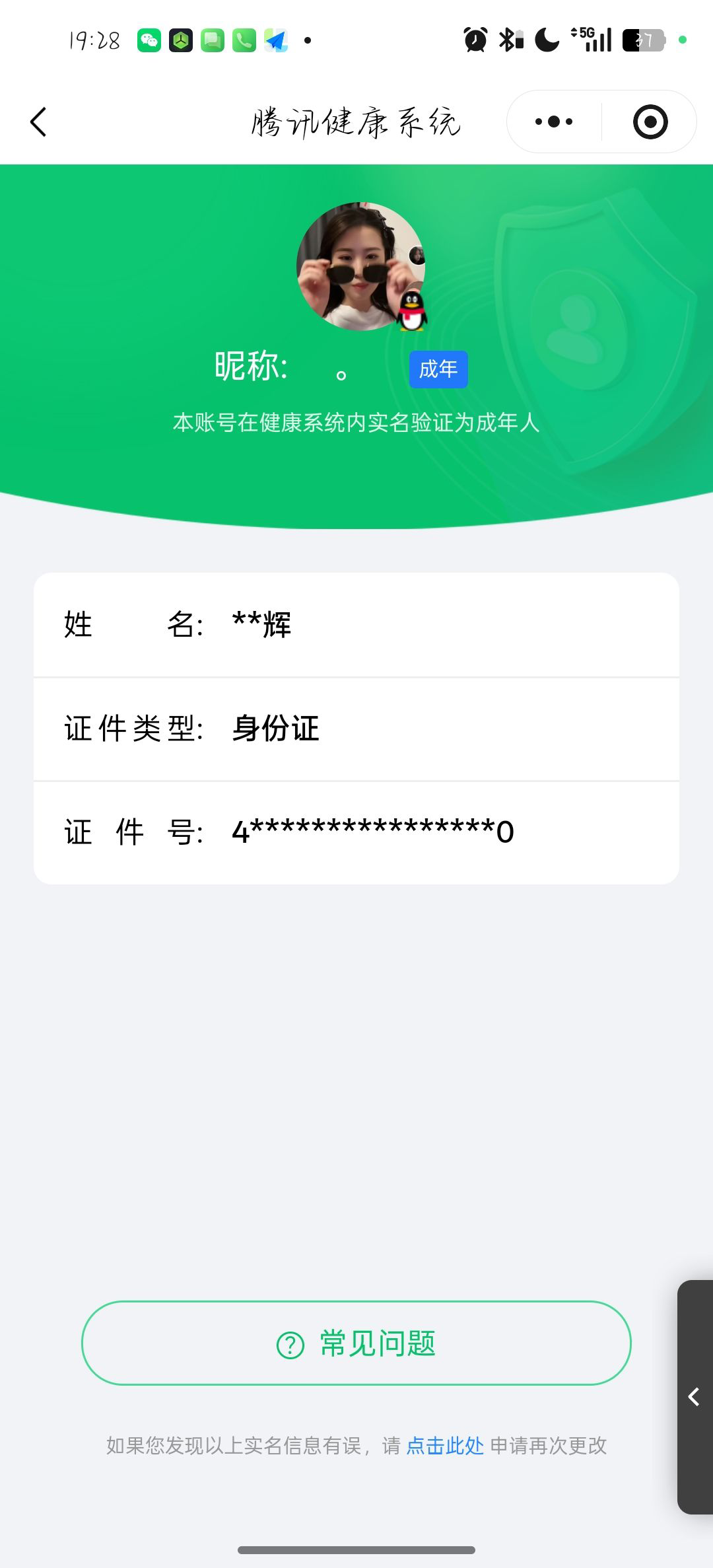The image size is (713, 1568).
Task: Tap the back arrow at top left
Action: (x=38, y=122)
